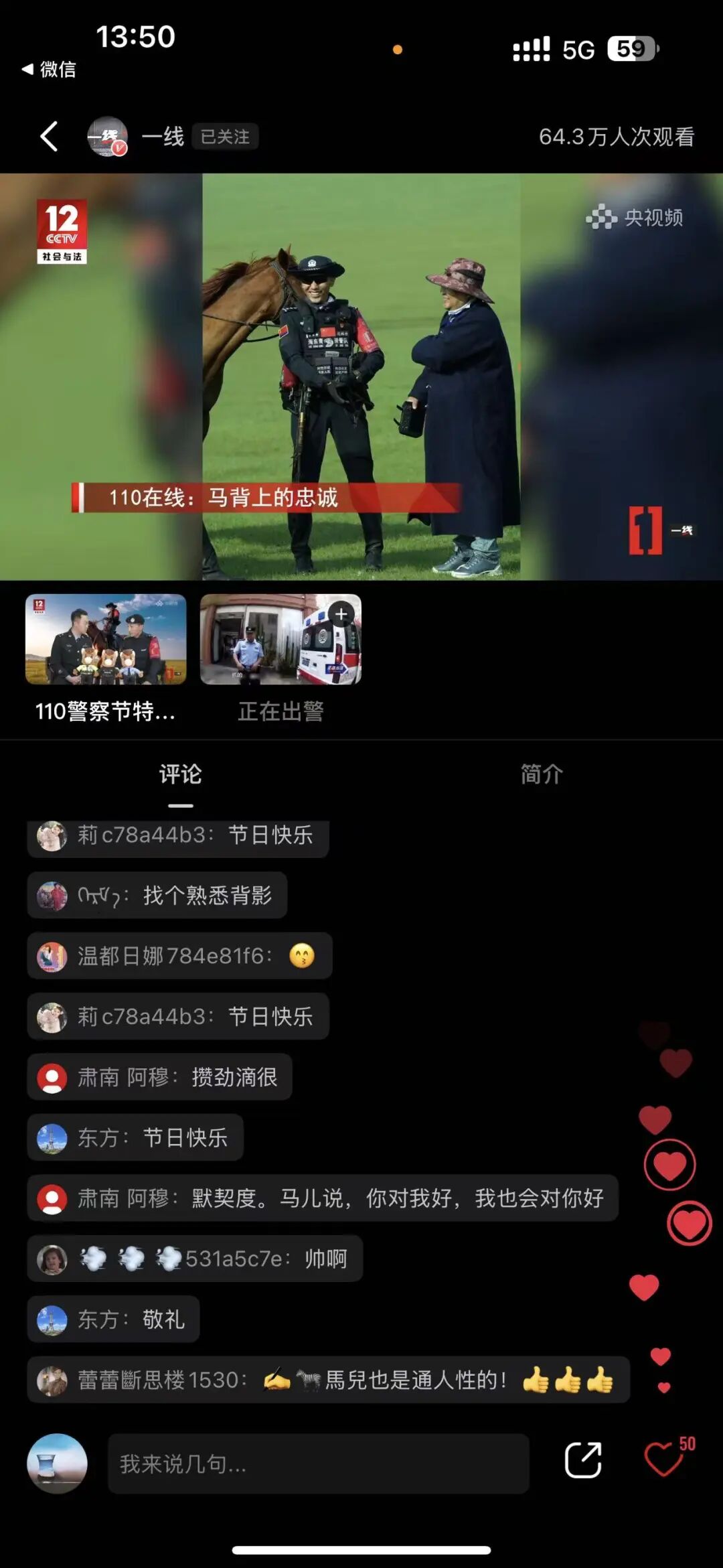
Task: Like the live stream with the heart
Action: point(663,1459)
